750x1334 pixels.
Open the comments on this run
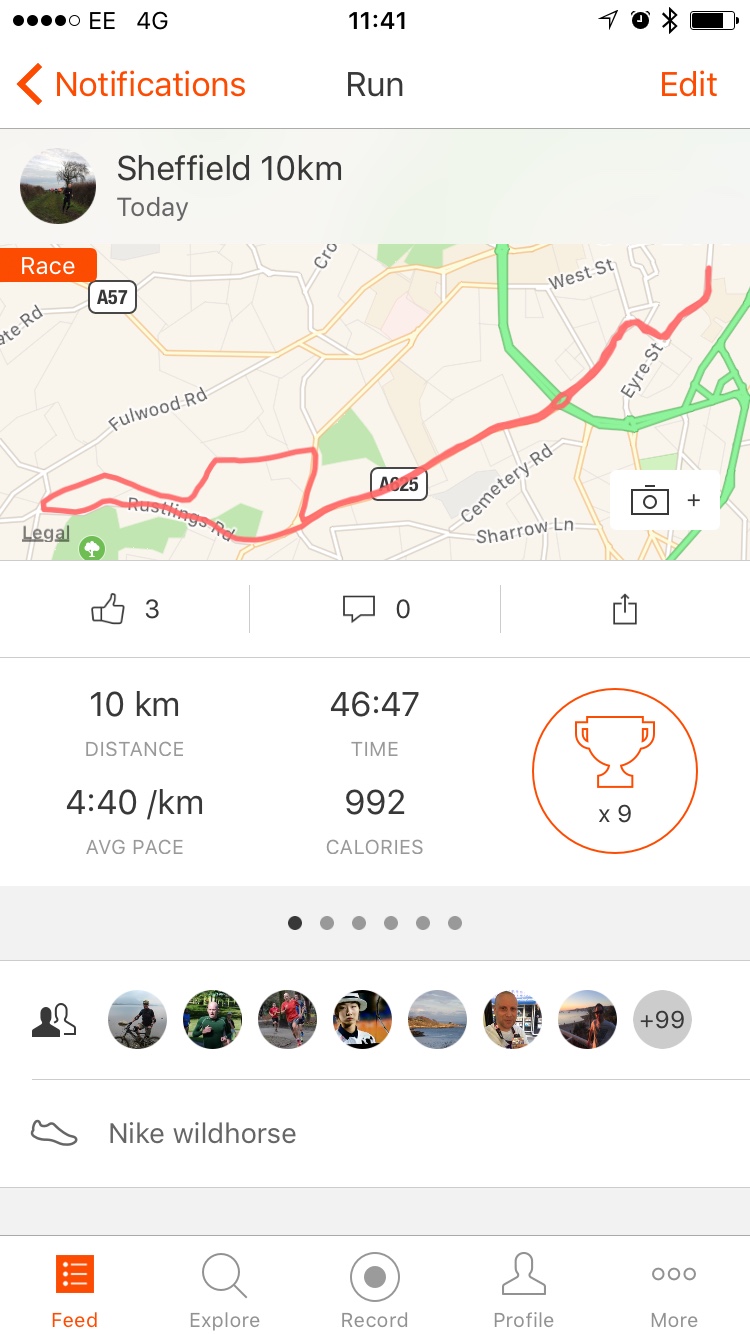pos(360,609)
